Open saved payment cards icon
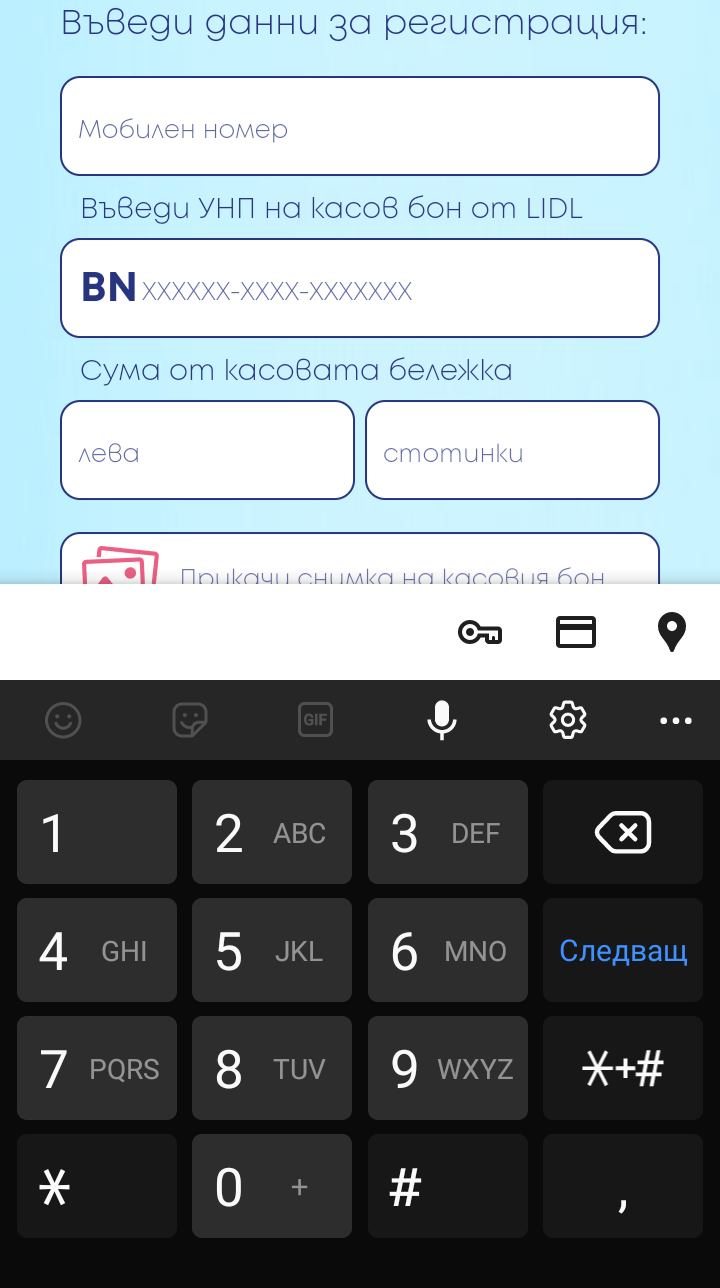 (576, 632)
